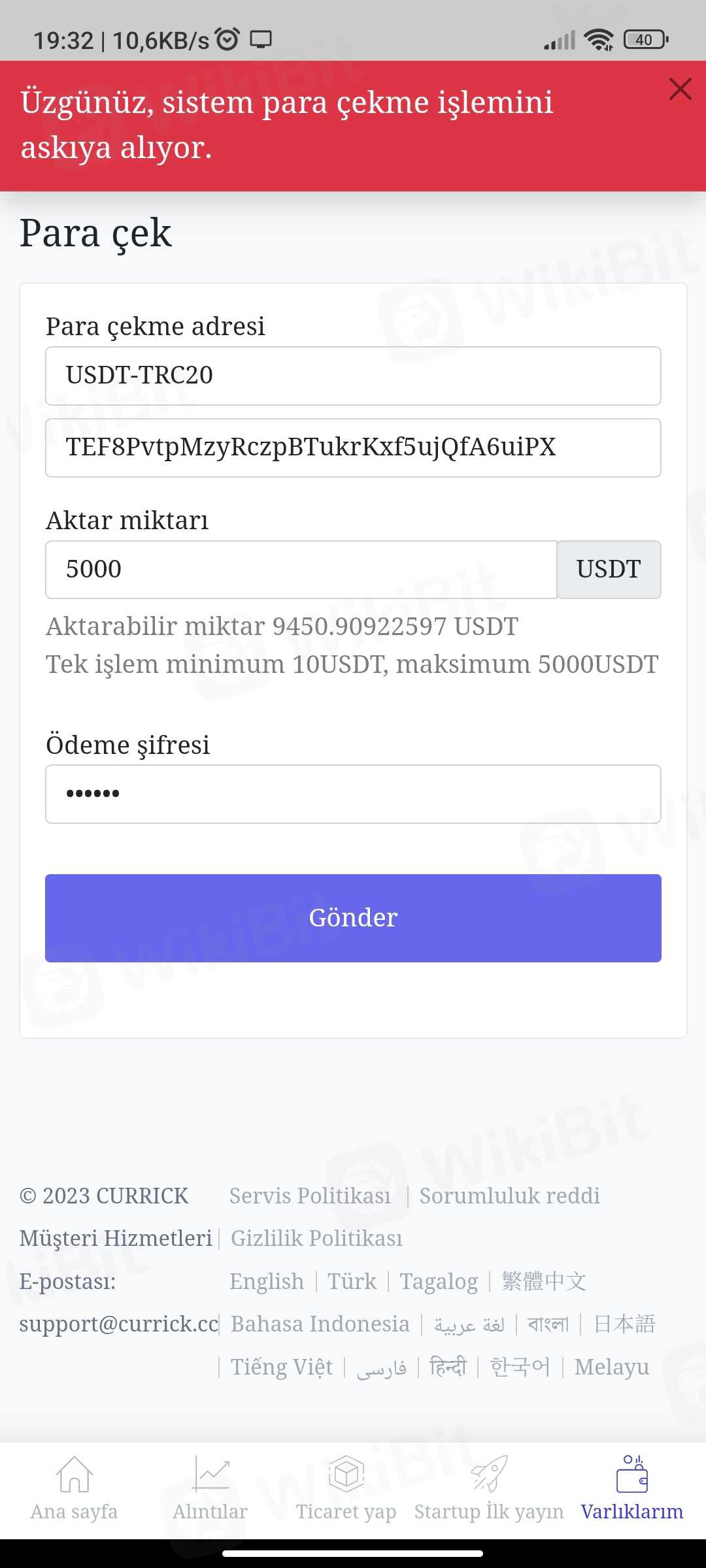
Task: Open Sorumluluk reddi link
Action: (x=509, y=1196)
